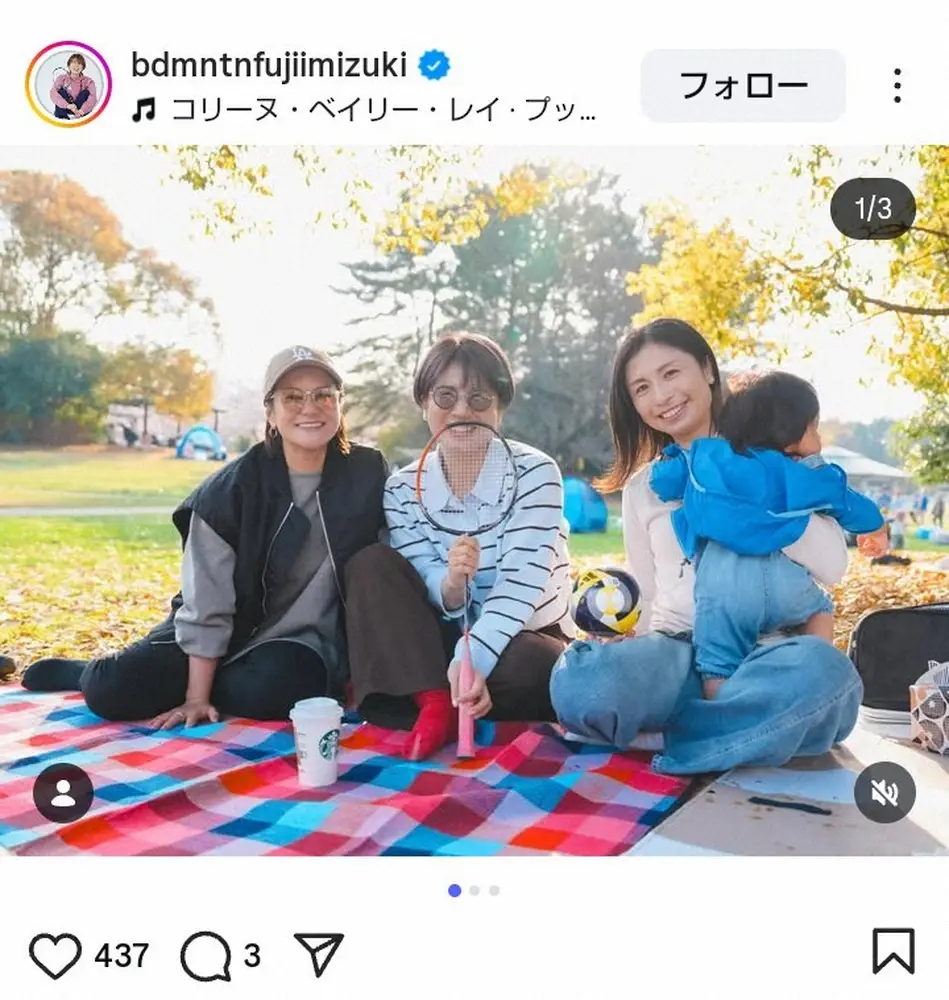Open the music track link
This screenshot has width=949, height=1000.
pos(380,109)
